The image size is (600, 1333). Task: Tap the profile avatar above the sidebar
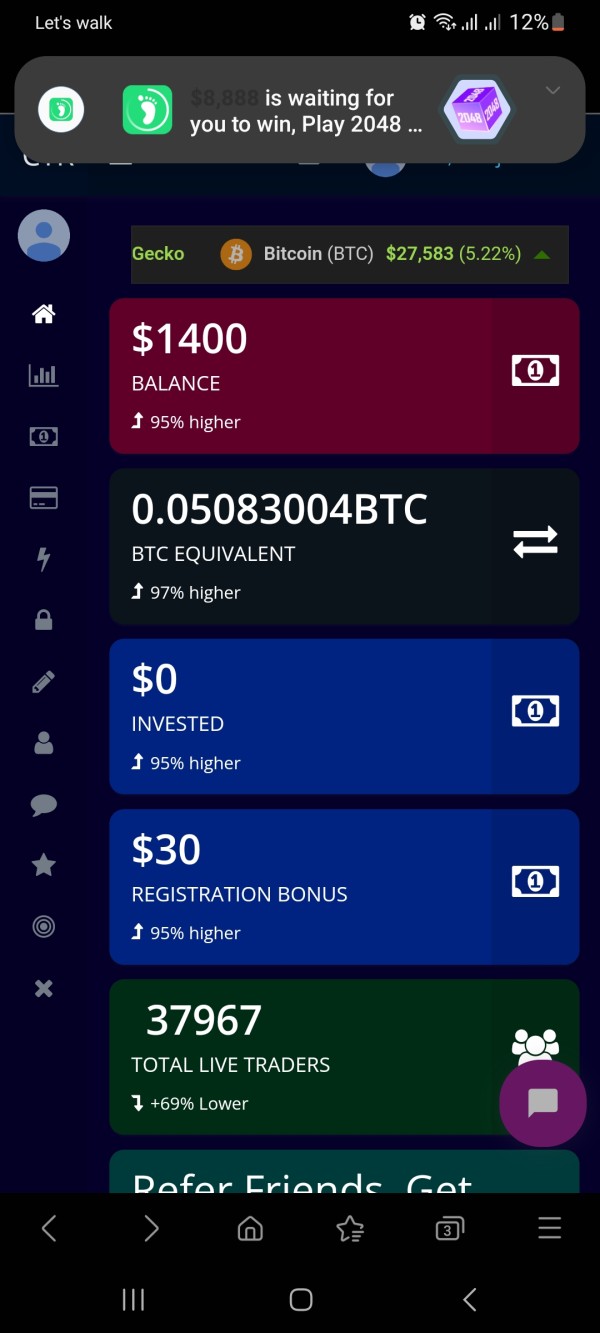pos(44,236)
